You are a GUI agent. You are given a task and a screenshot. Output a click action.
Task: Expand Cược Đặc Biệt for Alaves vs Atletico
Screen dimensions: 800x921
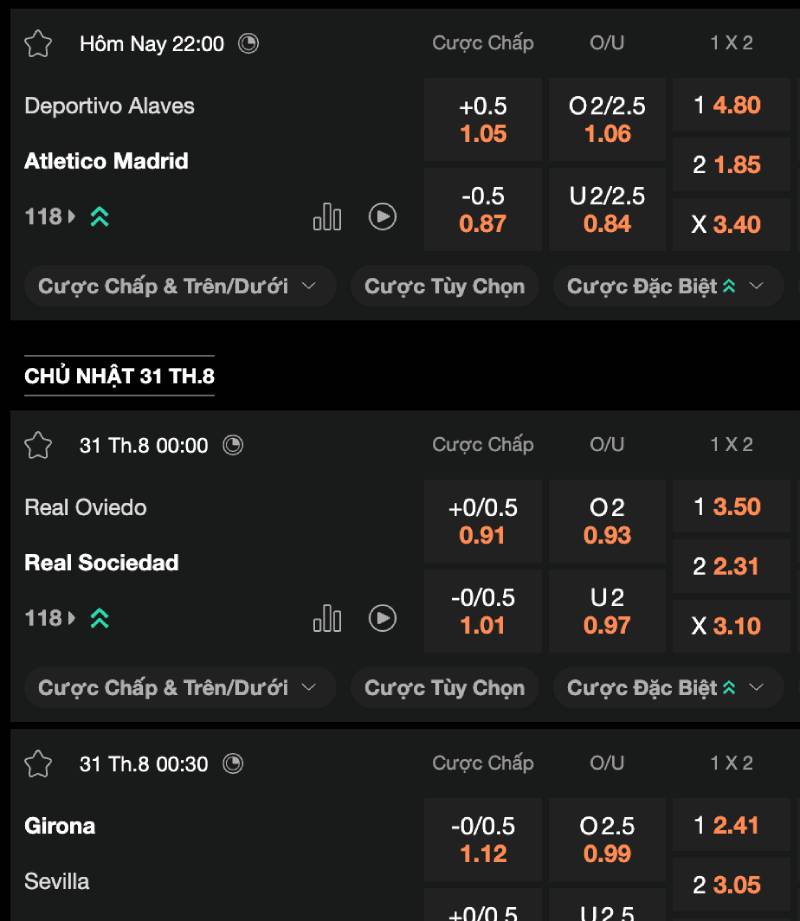pyautogui.click(x=665, y=287)
